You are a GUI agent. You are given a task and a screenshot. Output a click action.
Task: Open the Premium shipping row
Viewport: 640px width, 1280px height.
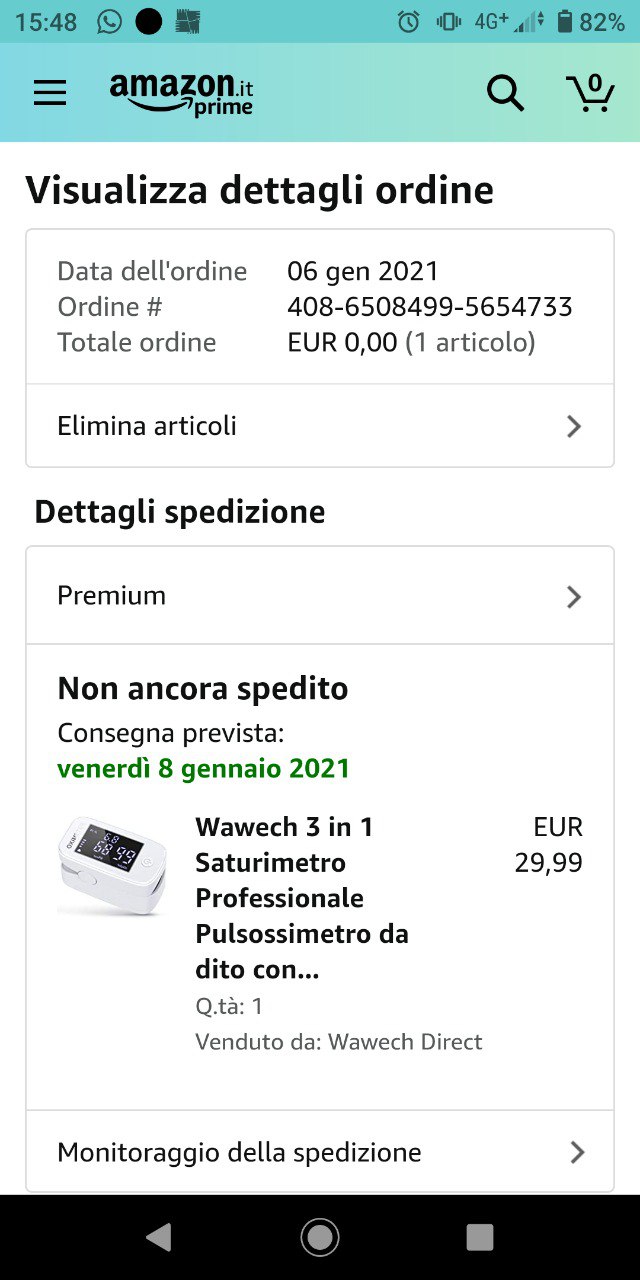pos(320,596)
